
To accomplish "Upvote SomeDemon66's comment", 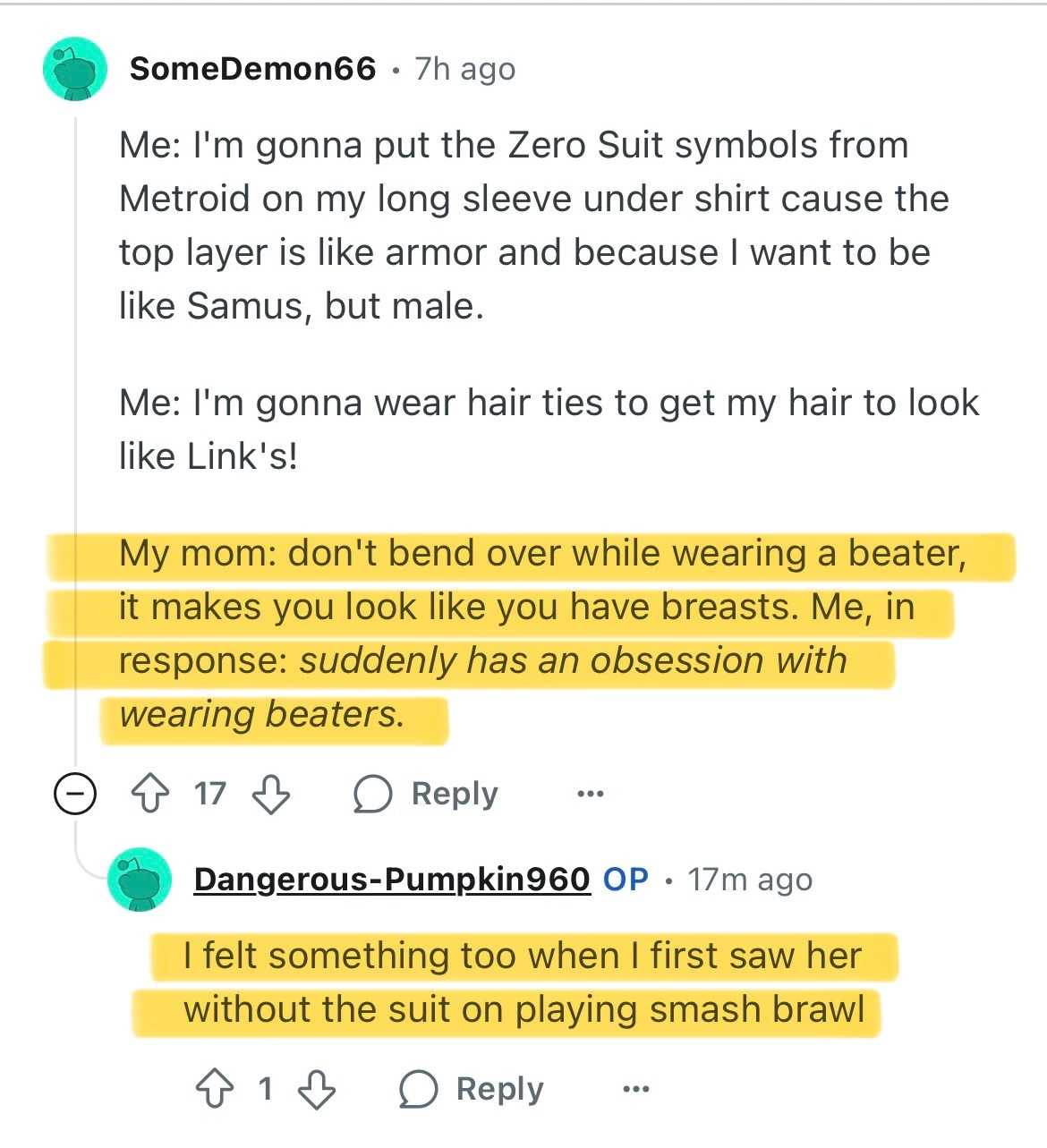I will [x=150, y=794].
